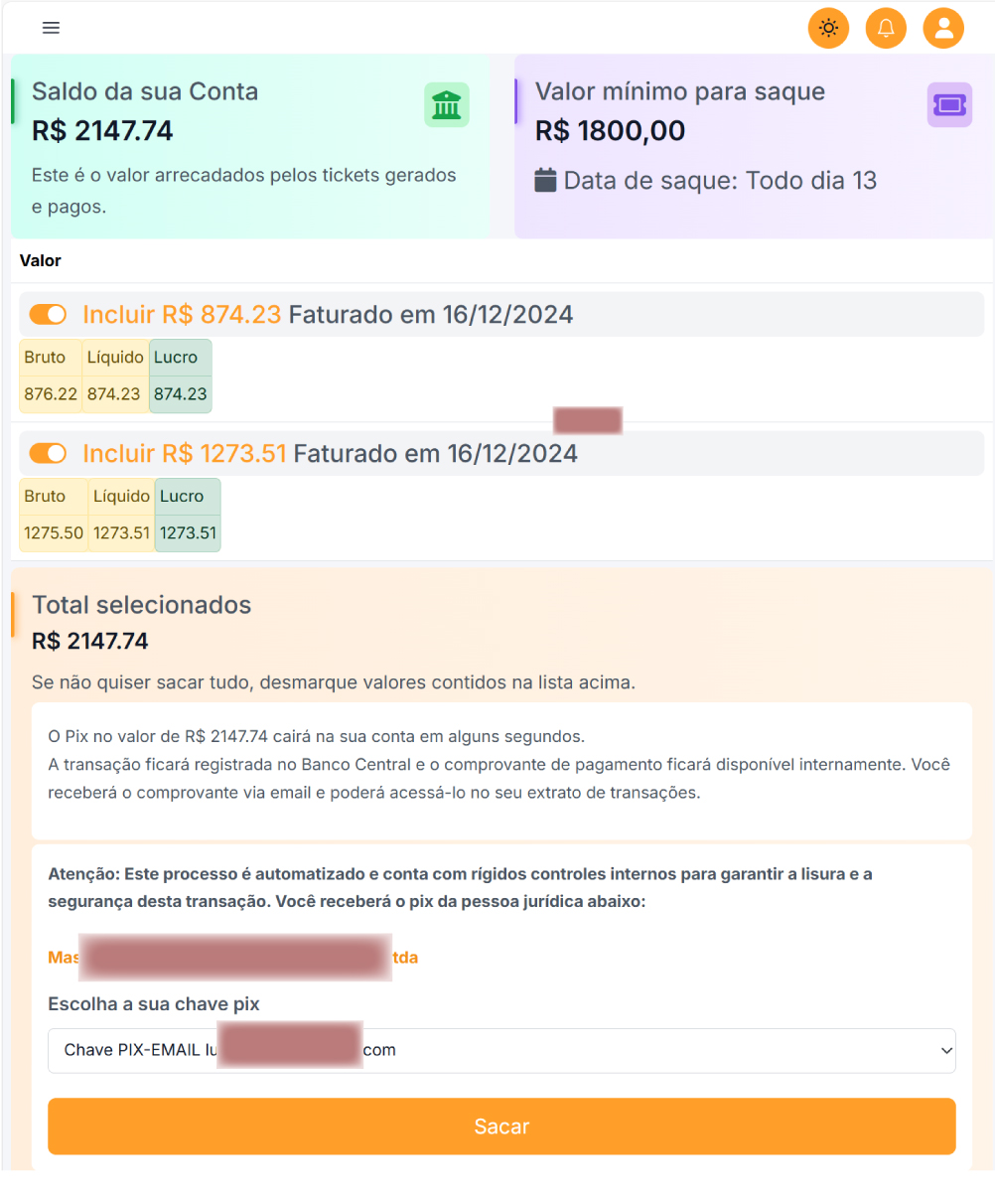Image resolution: width=995 pixels, height=1204 pixels.
Task: Expand the Chave PIX dropdown
Action: [501, 1050]
